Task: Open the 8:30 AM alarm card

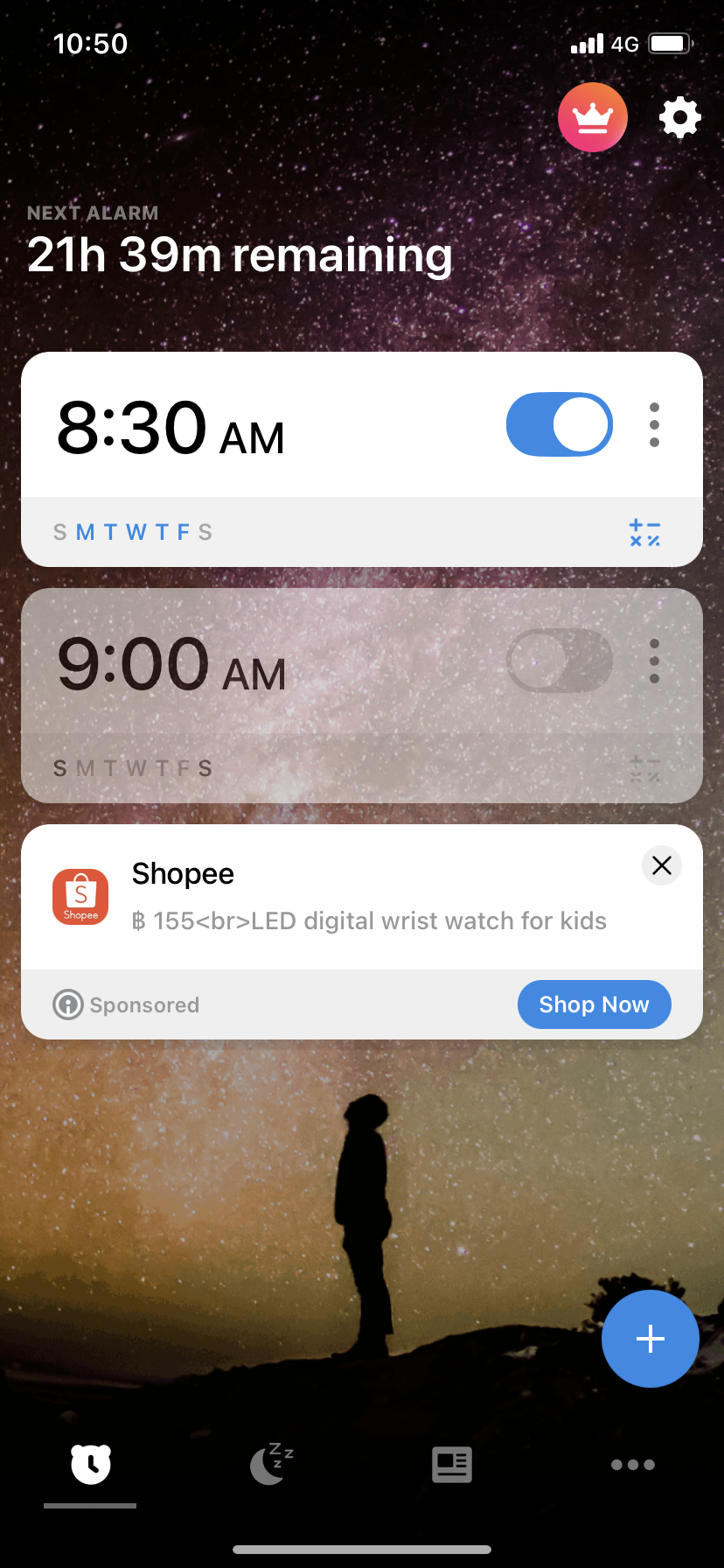Action: tap(262, 427)
